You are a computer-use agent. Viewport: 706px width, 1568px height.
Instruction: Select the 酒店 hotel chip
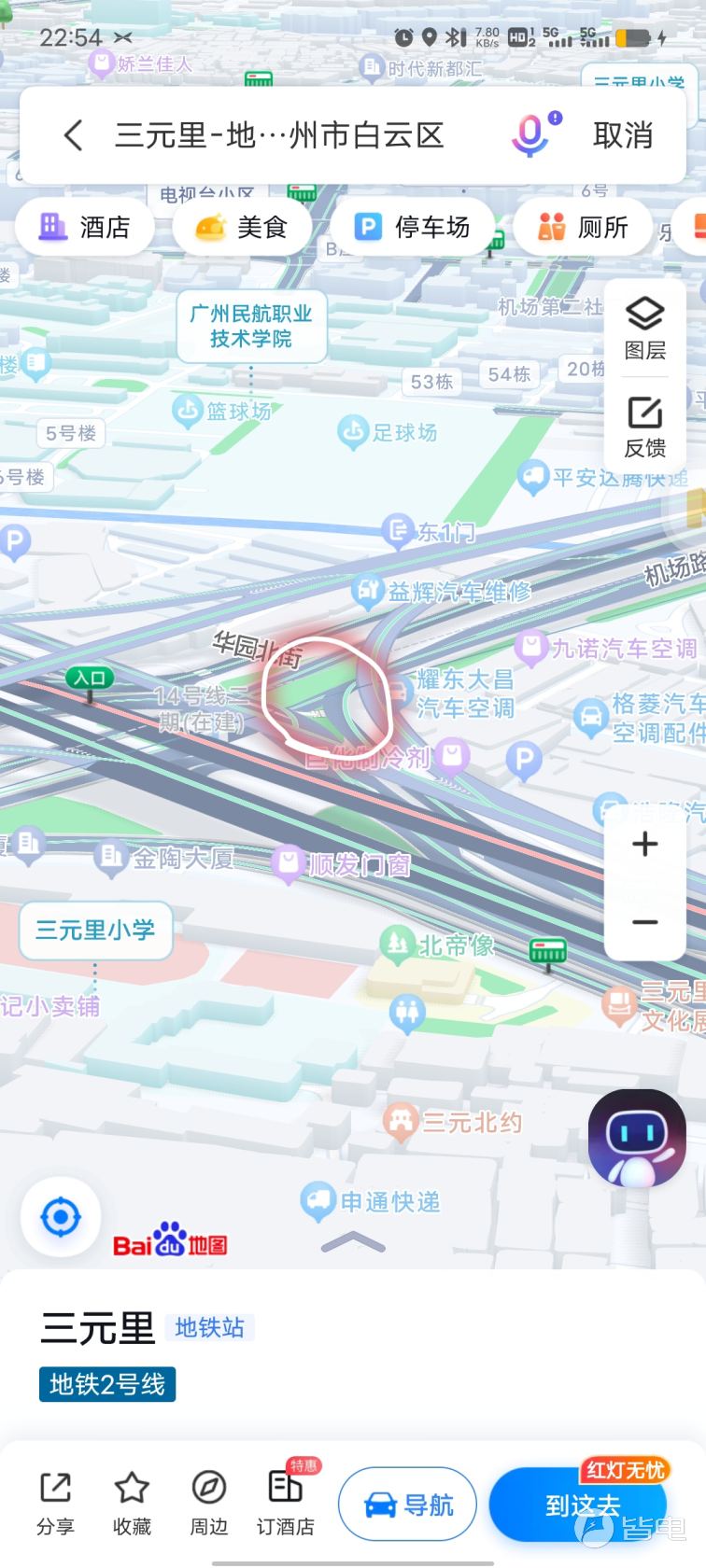click(85, 227)
